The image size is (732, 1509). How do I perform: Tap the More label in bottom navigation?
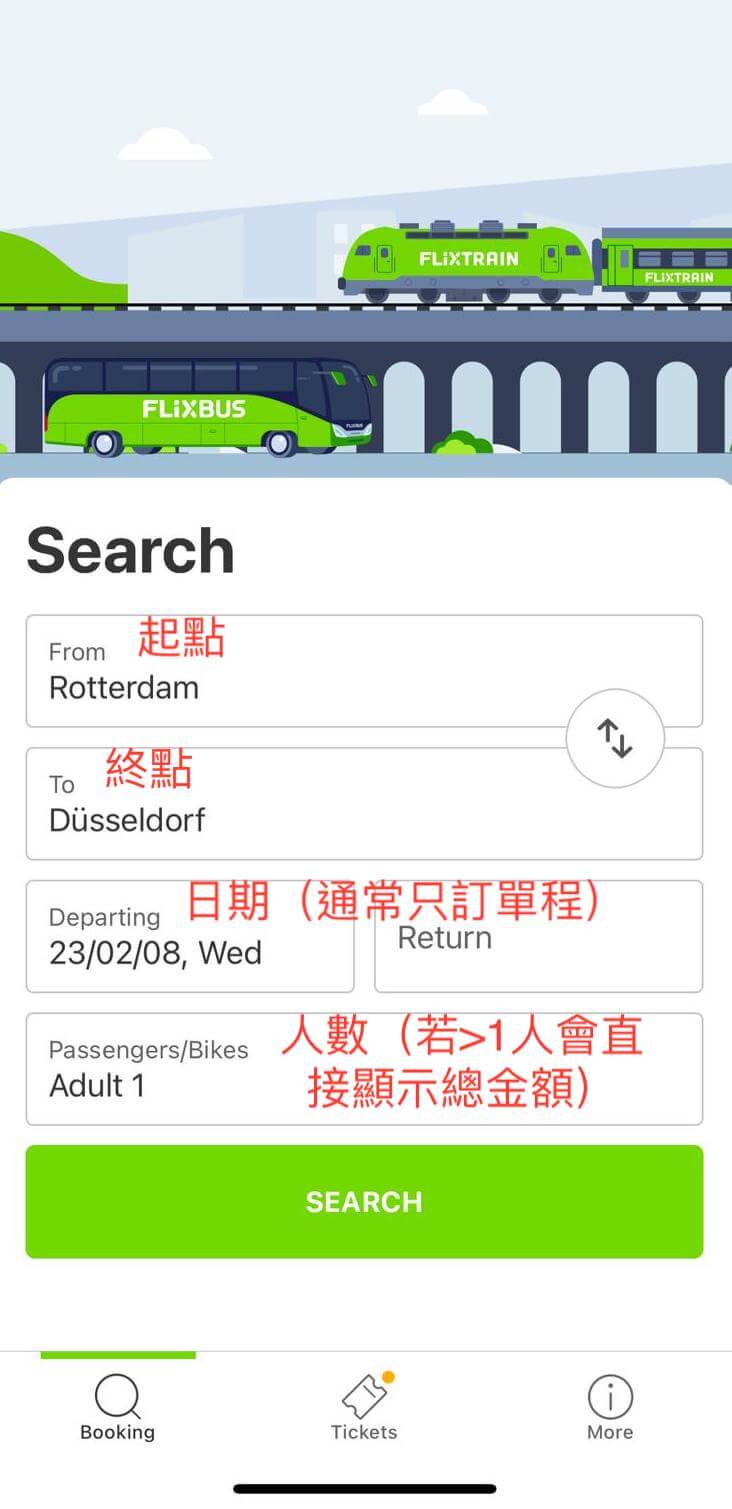610,1432
